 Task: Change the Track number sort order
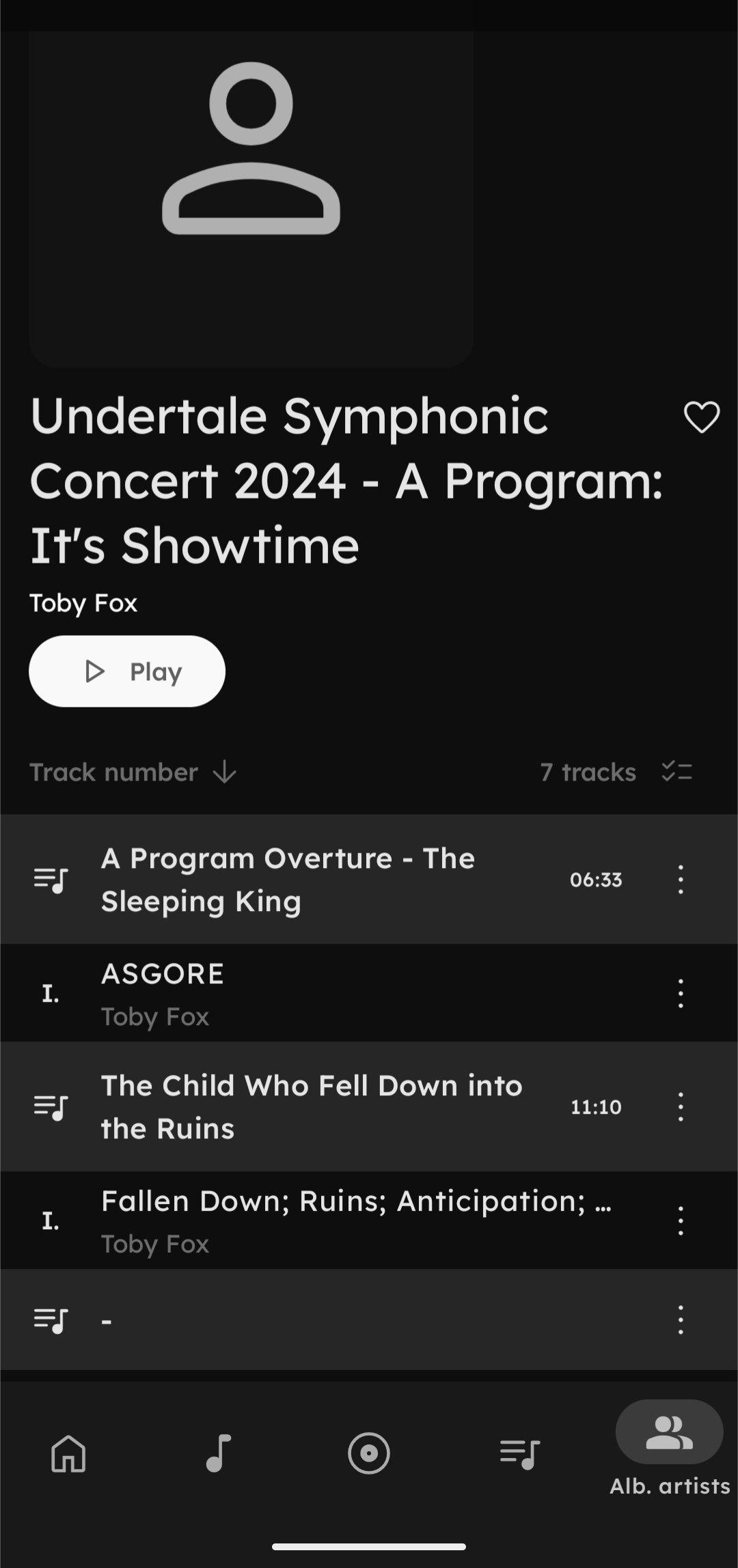point(133,772)
